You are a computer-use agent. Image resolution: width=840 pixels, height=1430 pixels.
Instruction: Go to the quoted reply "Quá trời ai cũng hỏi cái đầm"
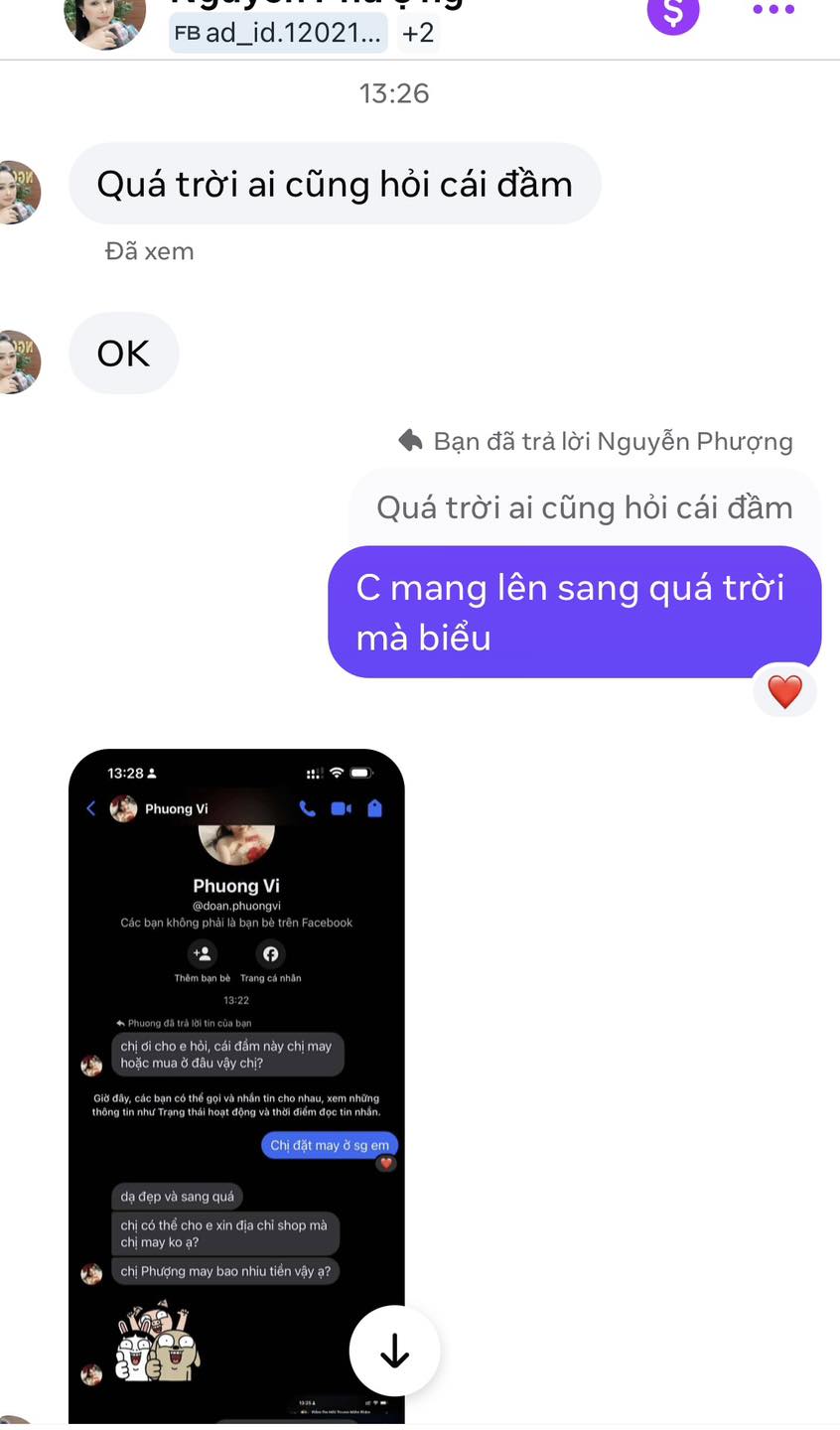584,508
